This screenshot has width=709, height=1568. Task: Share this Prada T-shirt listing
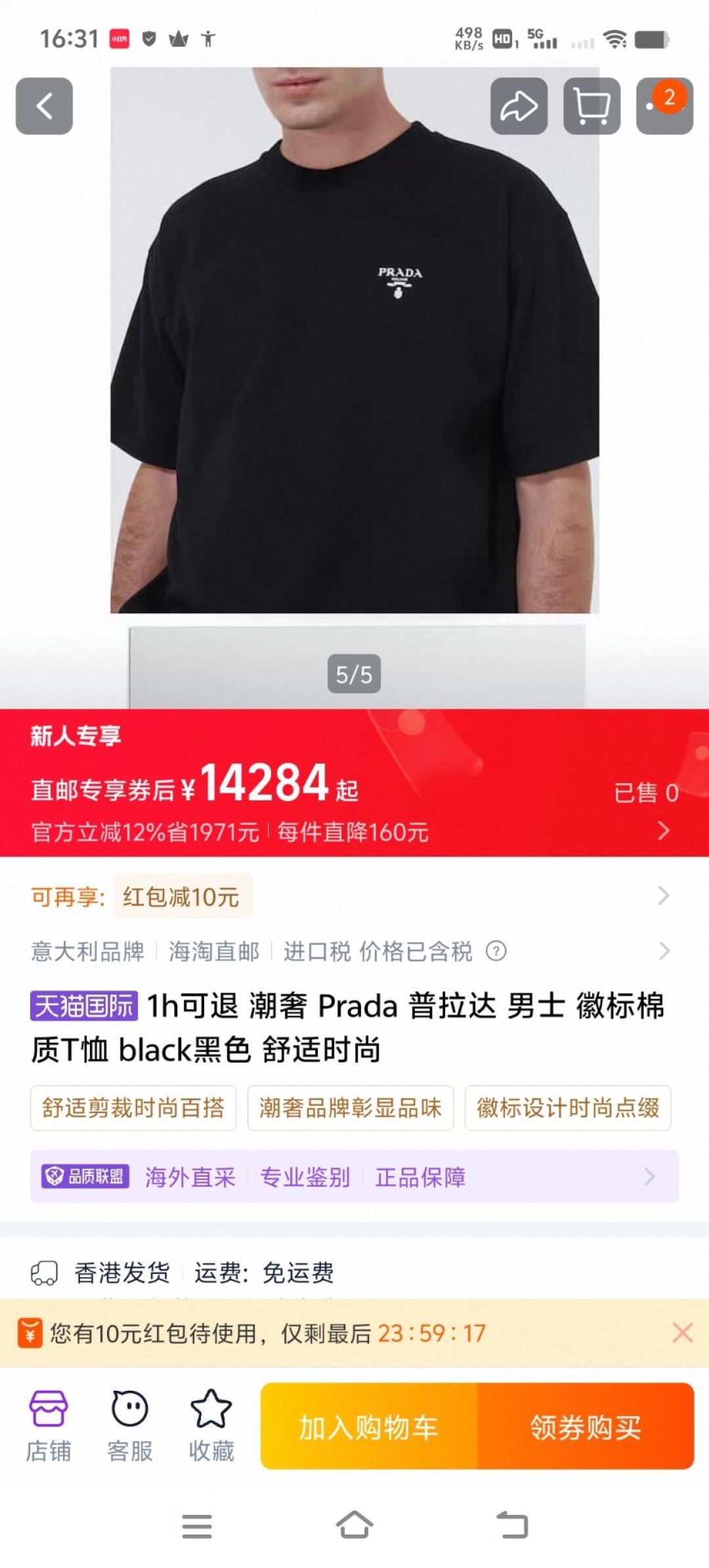coord(519,106)
